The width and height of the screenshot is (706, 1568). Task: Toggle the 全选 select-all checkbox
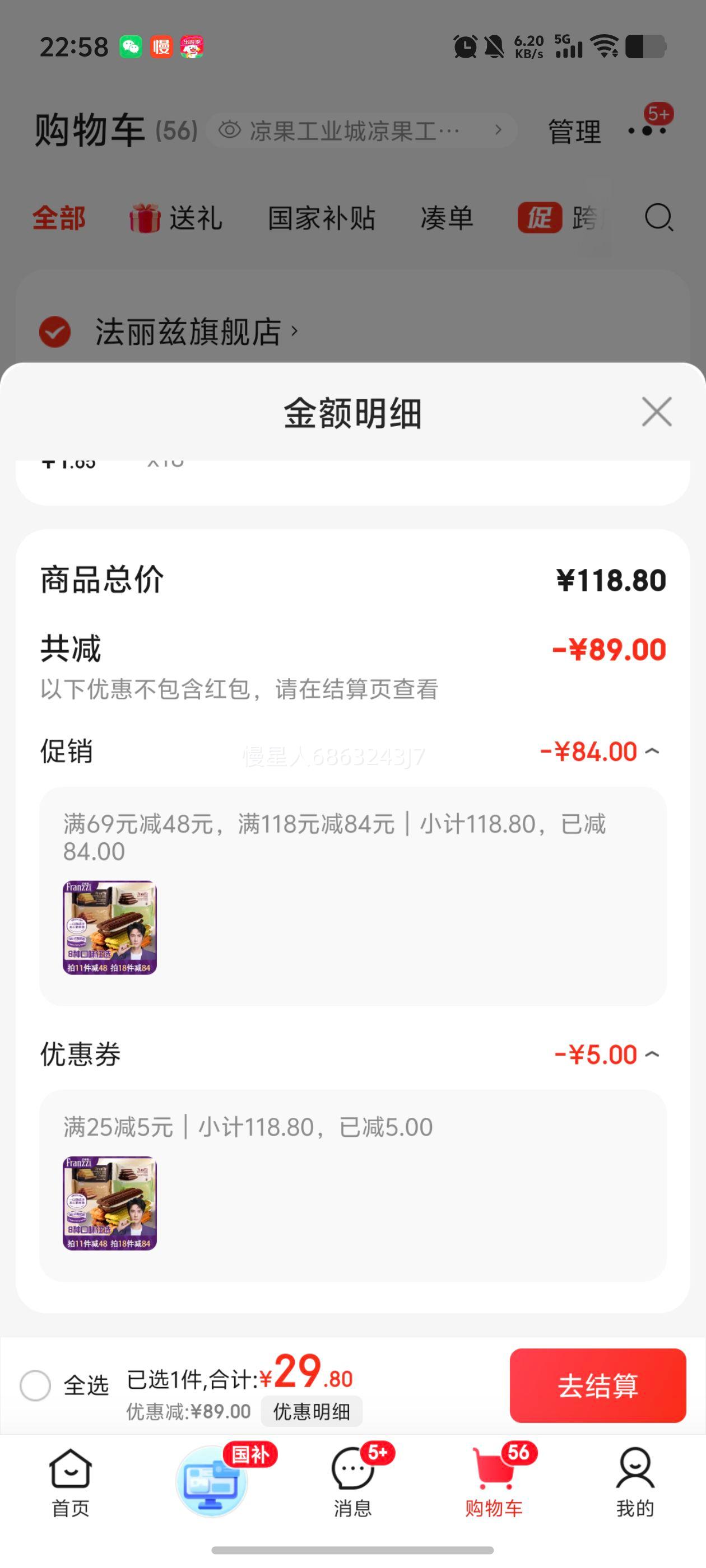35,1386
